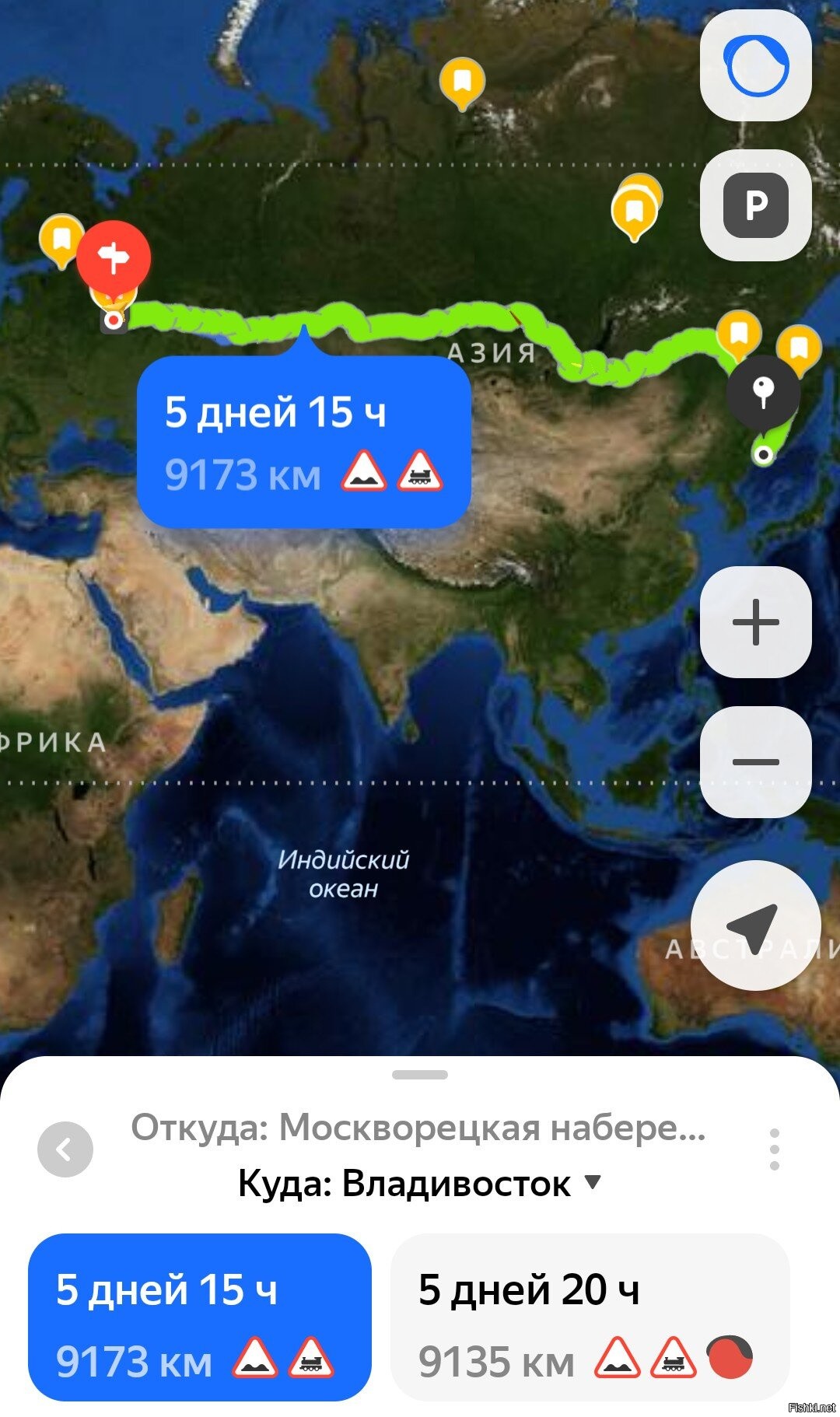The width and height of the screenshot is (840, 1417).
Task: Select the 5 дней 15 ч 9173 км route
Action: pyautogui.click(x=200, y=1317)
